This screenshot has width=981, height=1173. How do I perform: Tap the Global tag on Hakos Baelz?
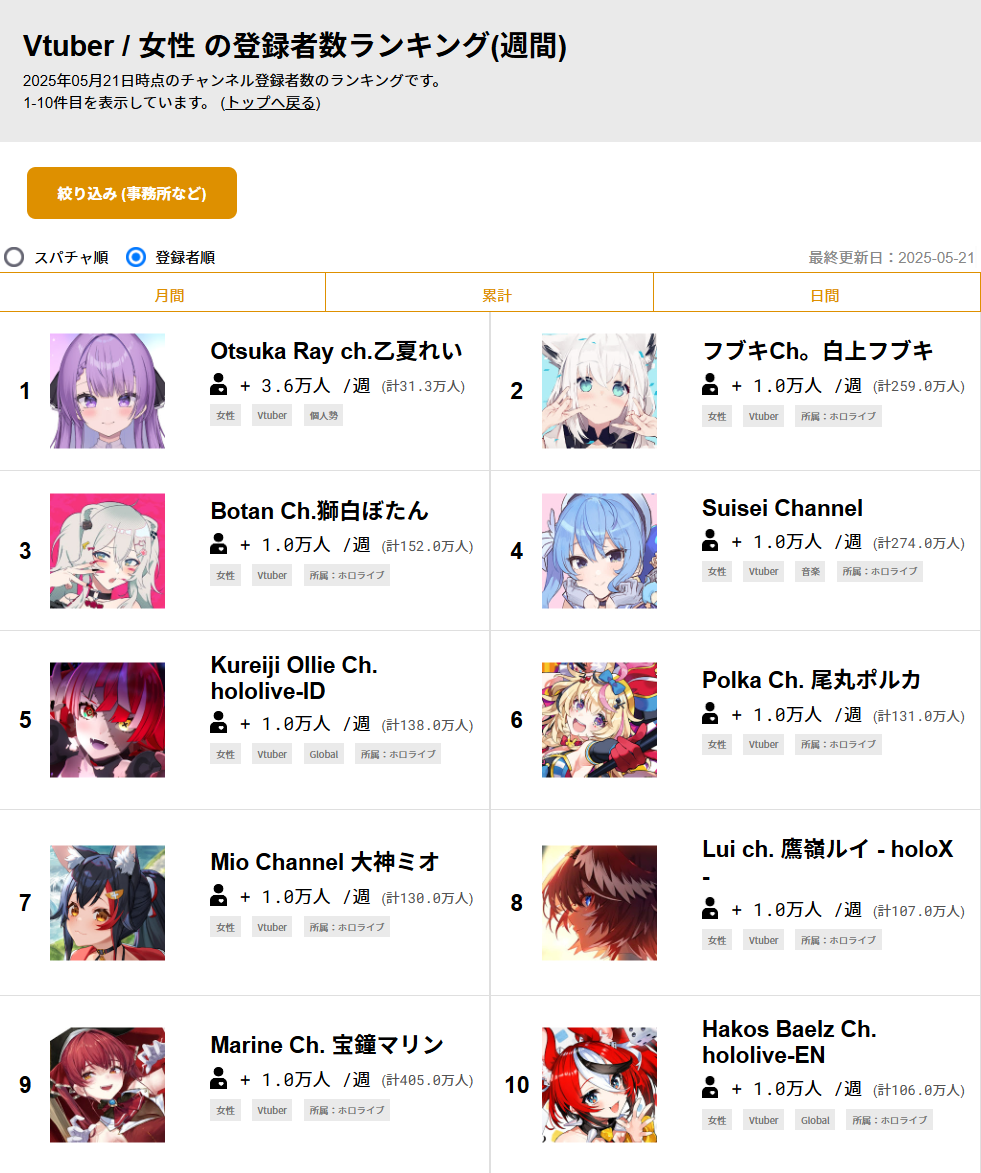tap(815, 1120)
